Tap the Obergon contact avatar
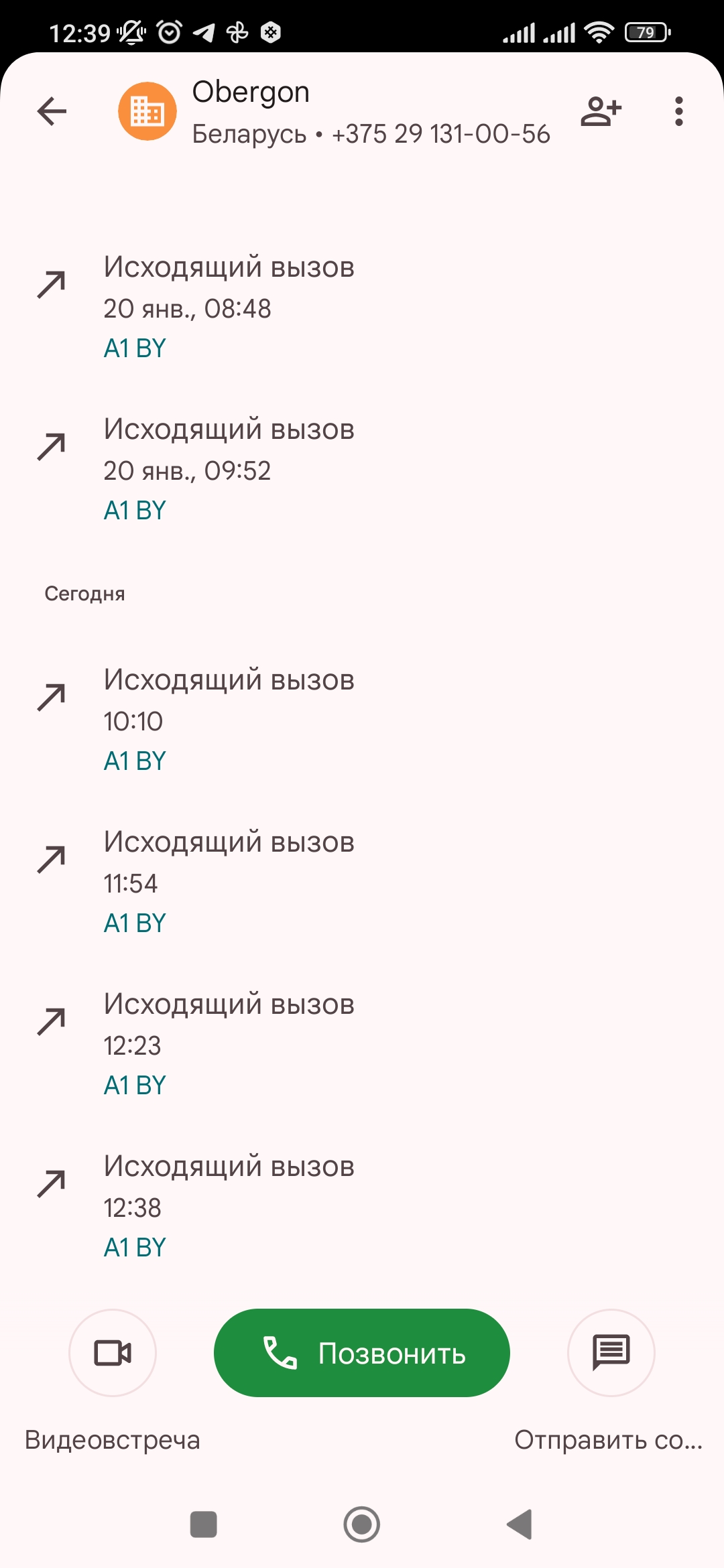The image size is (724, 1568). coord(147,111)
